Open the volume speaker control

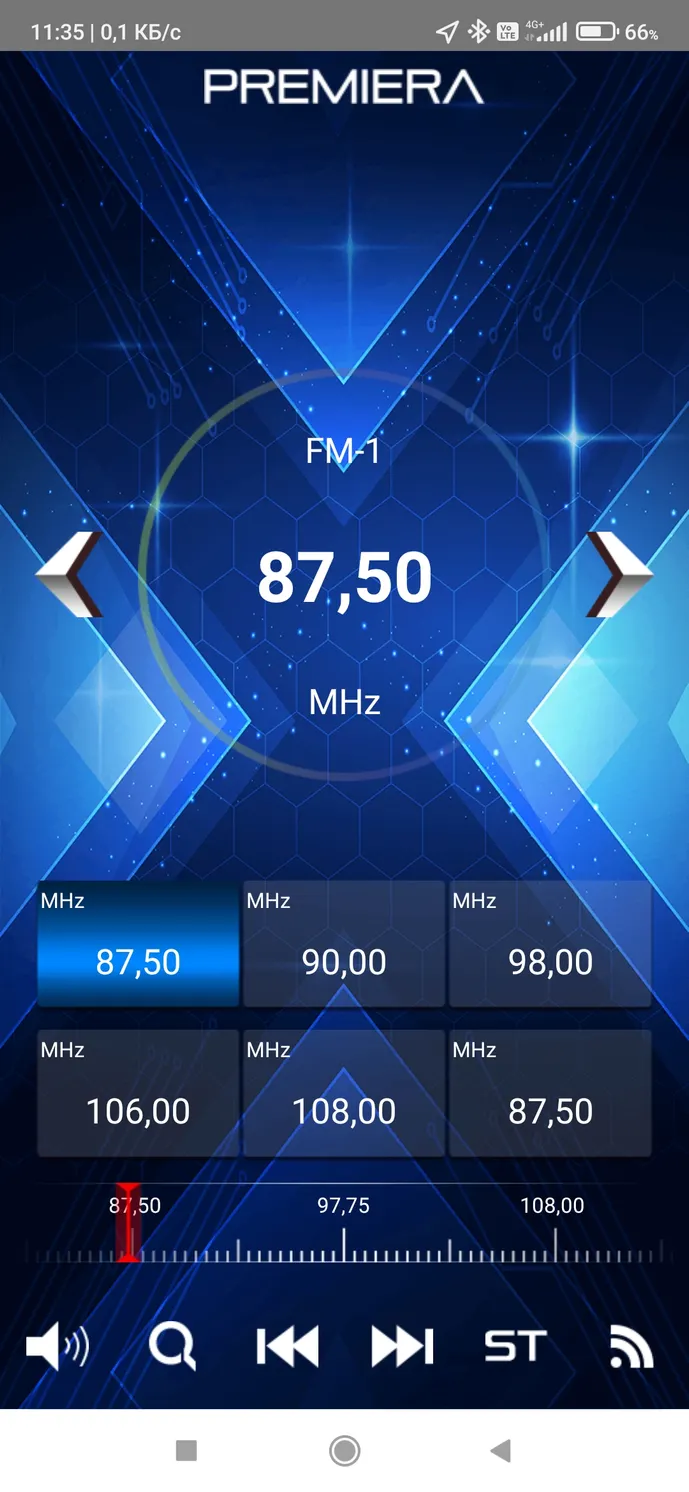point(57,1347)
